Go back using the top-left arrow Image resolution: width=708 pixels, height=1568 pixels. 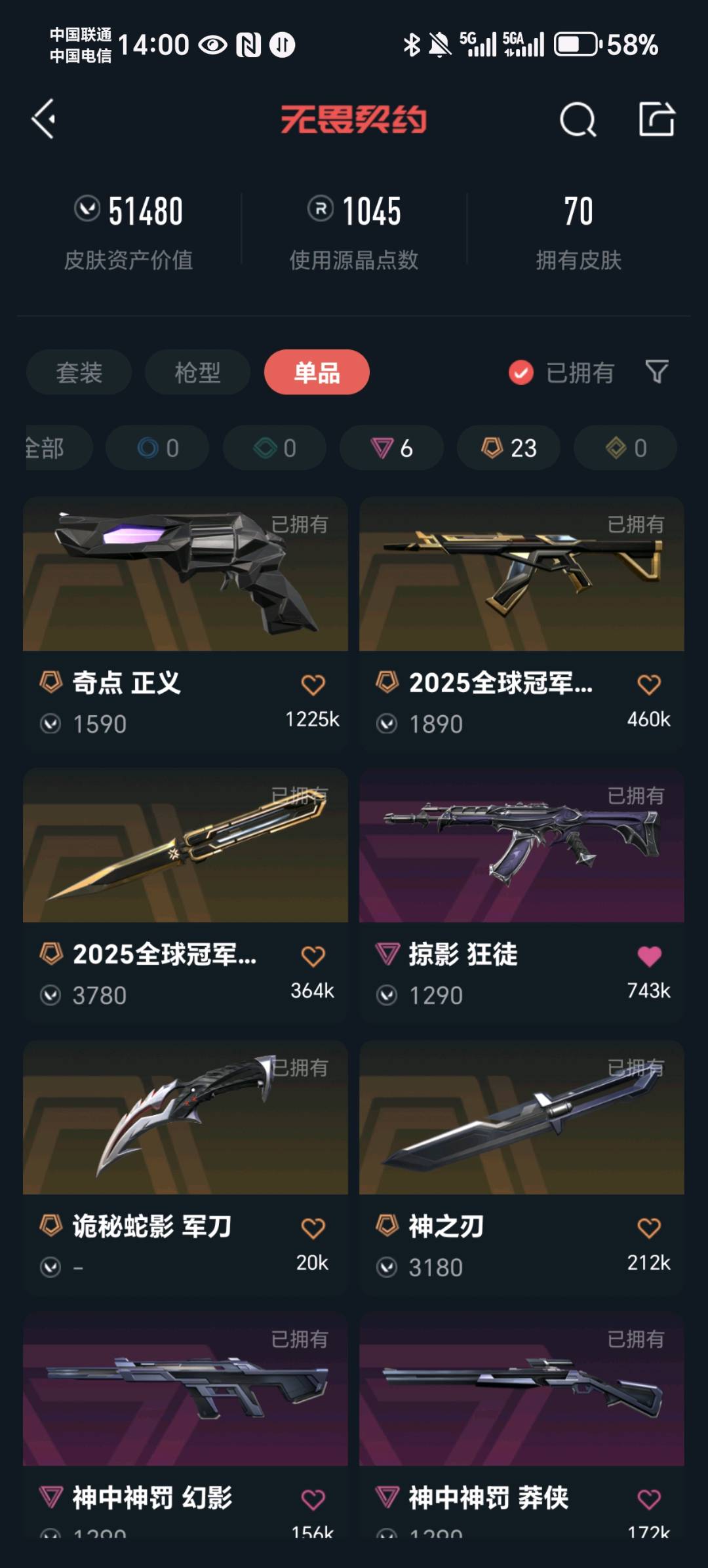44,119
